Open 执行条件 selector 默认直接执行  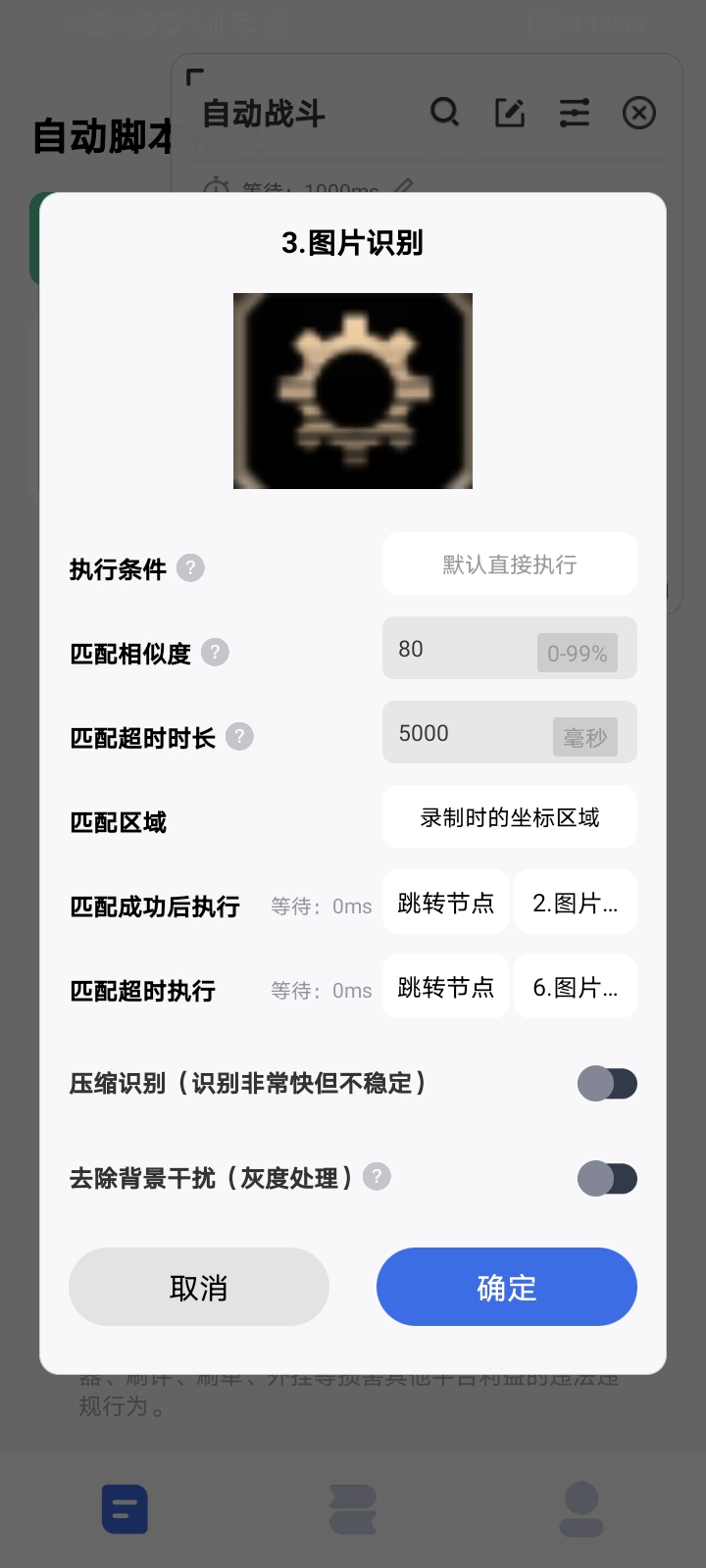pos(509,564)
